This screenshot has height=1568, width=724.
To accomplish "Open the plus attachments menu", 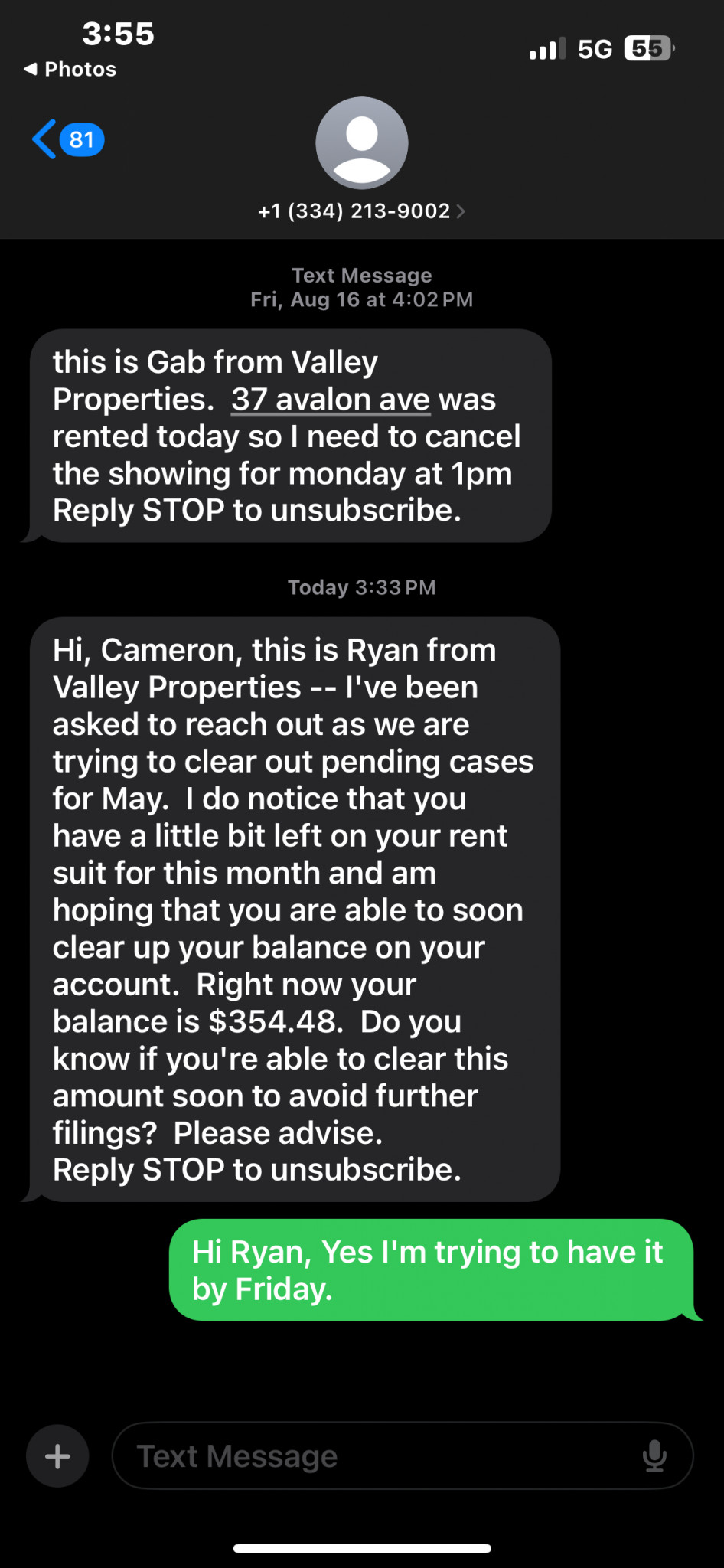I will pyautogui.click(x=57, y=1455).
